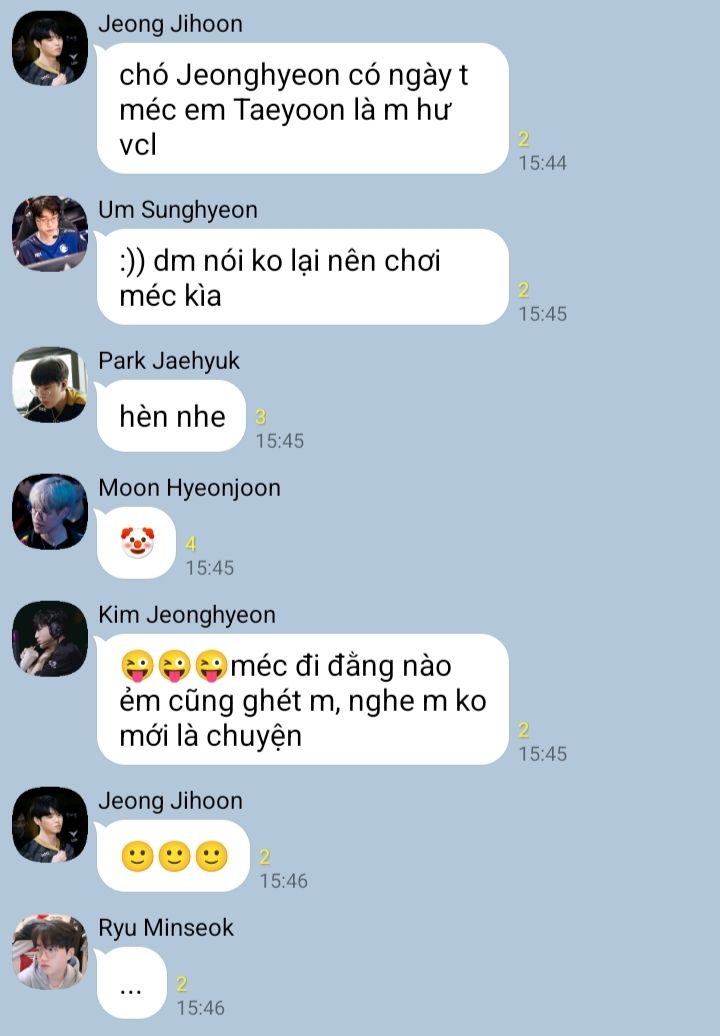720x1036 pixels.
Task: Open Jeong Jihoon's avatar beside the 15:44 message
Action: [50, 47]
